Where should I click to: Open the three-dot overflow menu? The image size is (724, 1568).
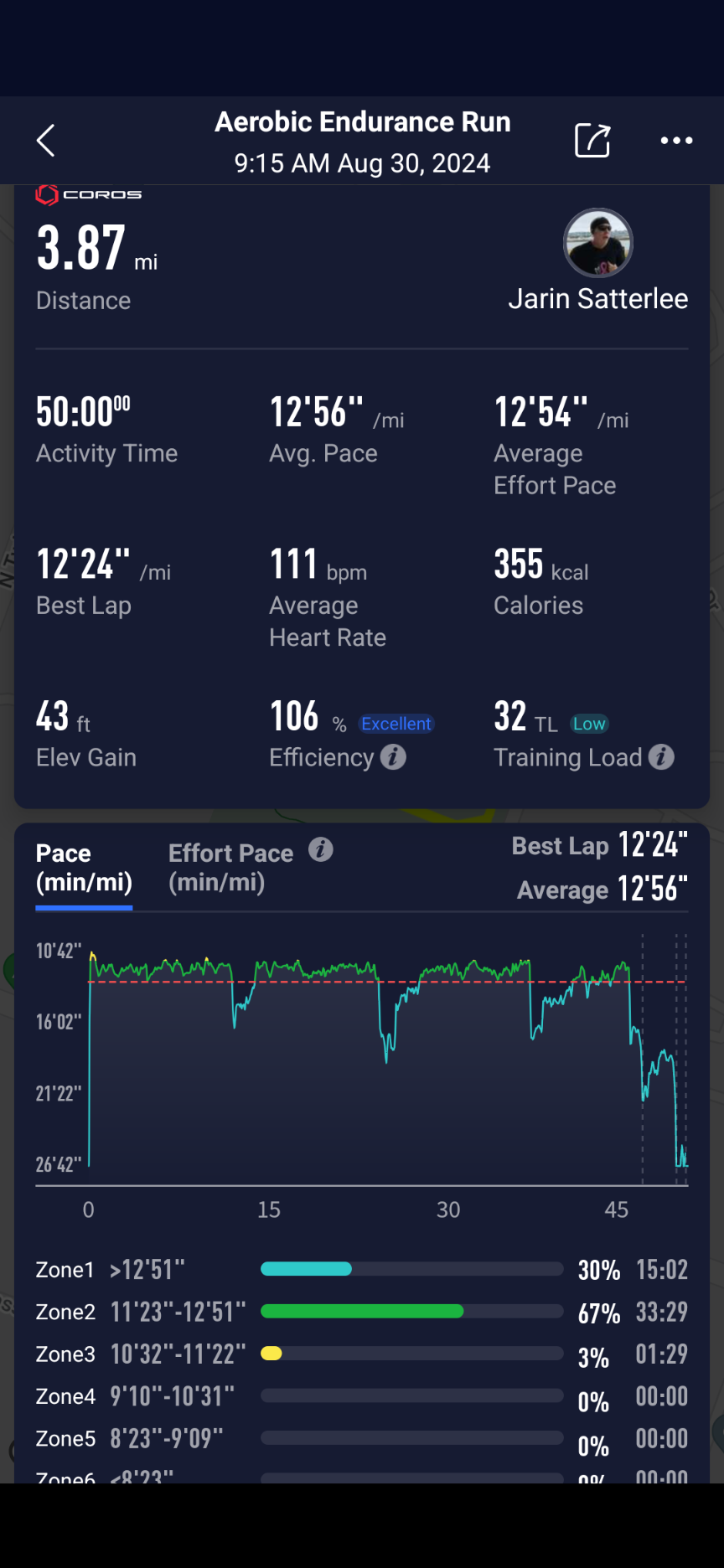pos(676,141)
